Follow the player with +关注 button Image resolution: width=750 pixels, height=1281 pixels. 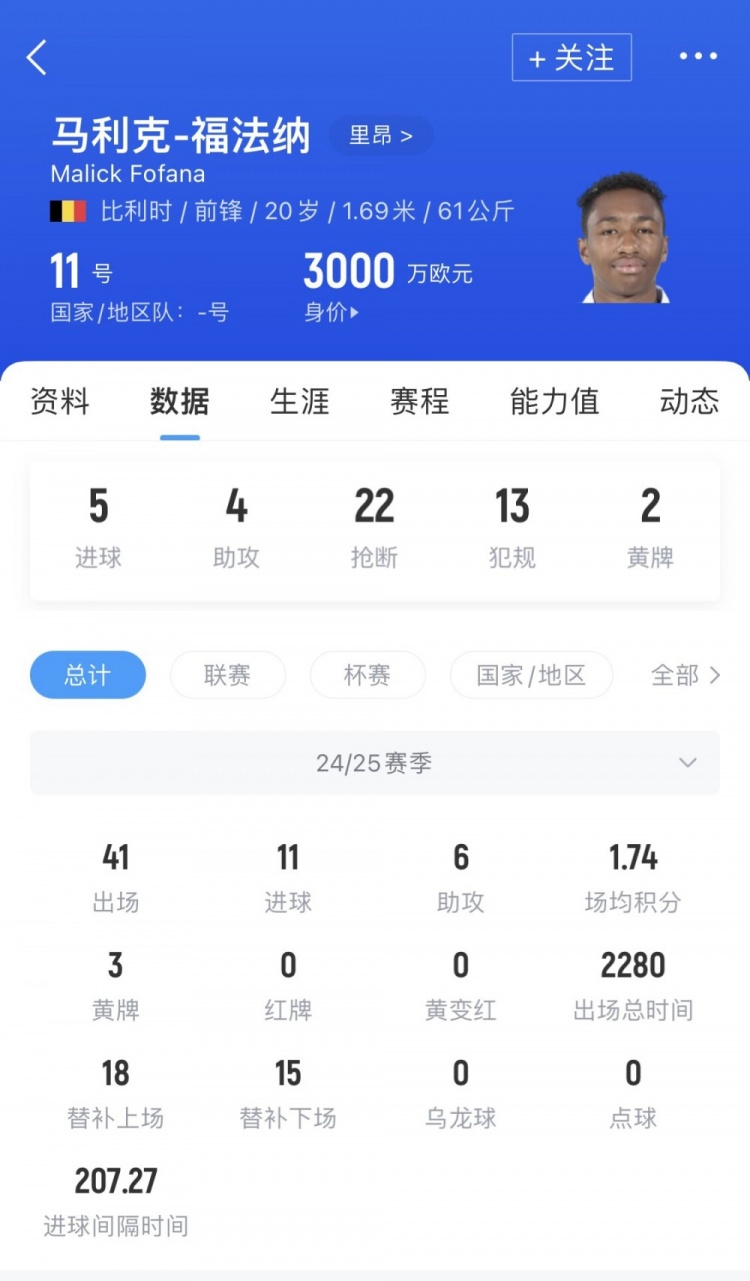tap(571, 58)
